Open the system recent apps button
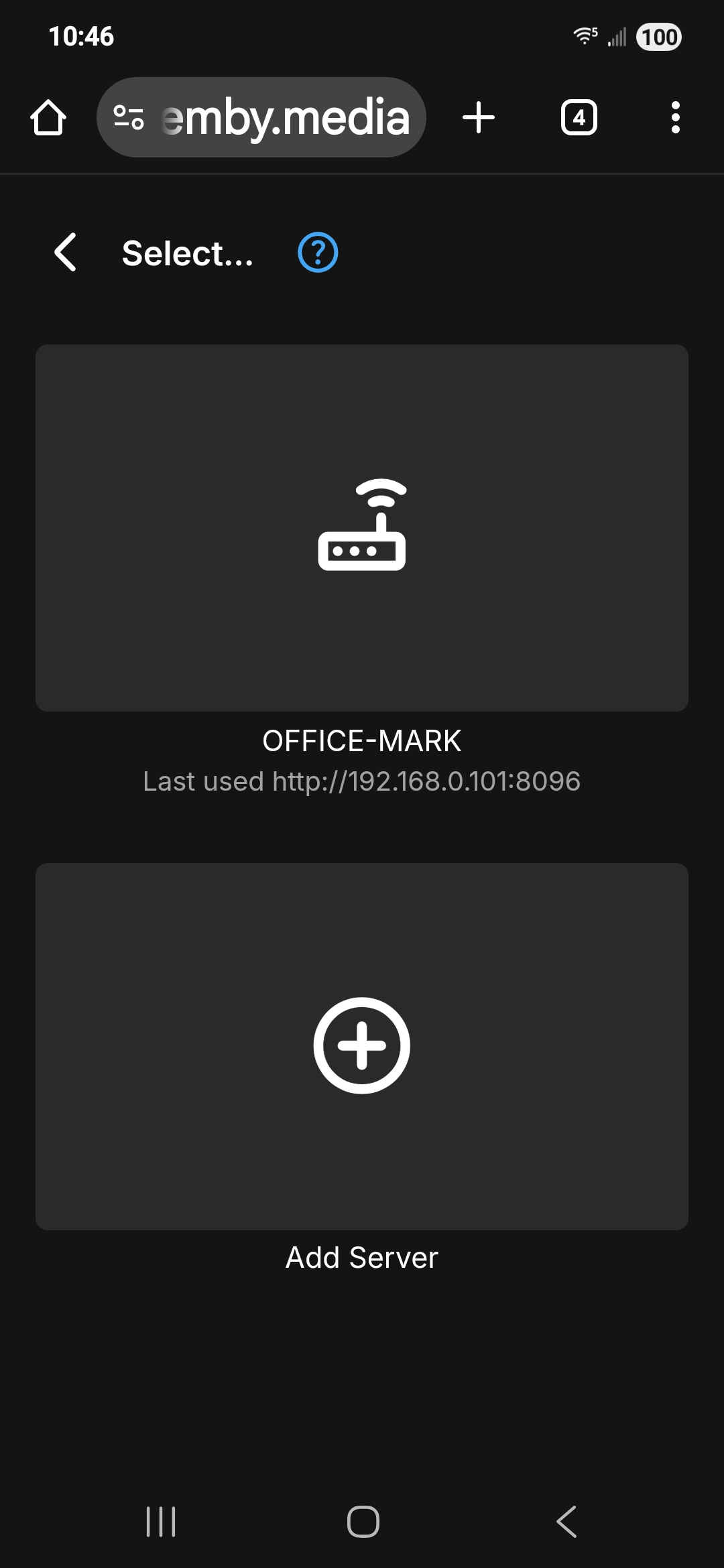This screenshot has height=1568, width=724. tap(161, 1521)
